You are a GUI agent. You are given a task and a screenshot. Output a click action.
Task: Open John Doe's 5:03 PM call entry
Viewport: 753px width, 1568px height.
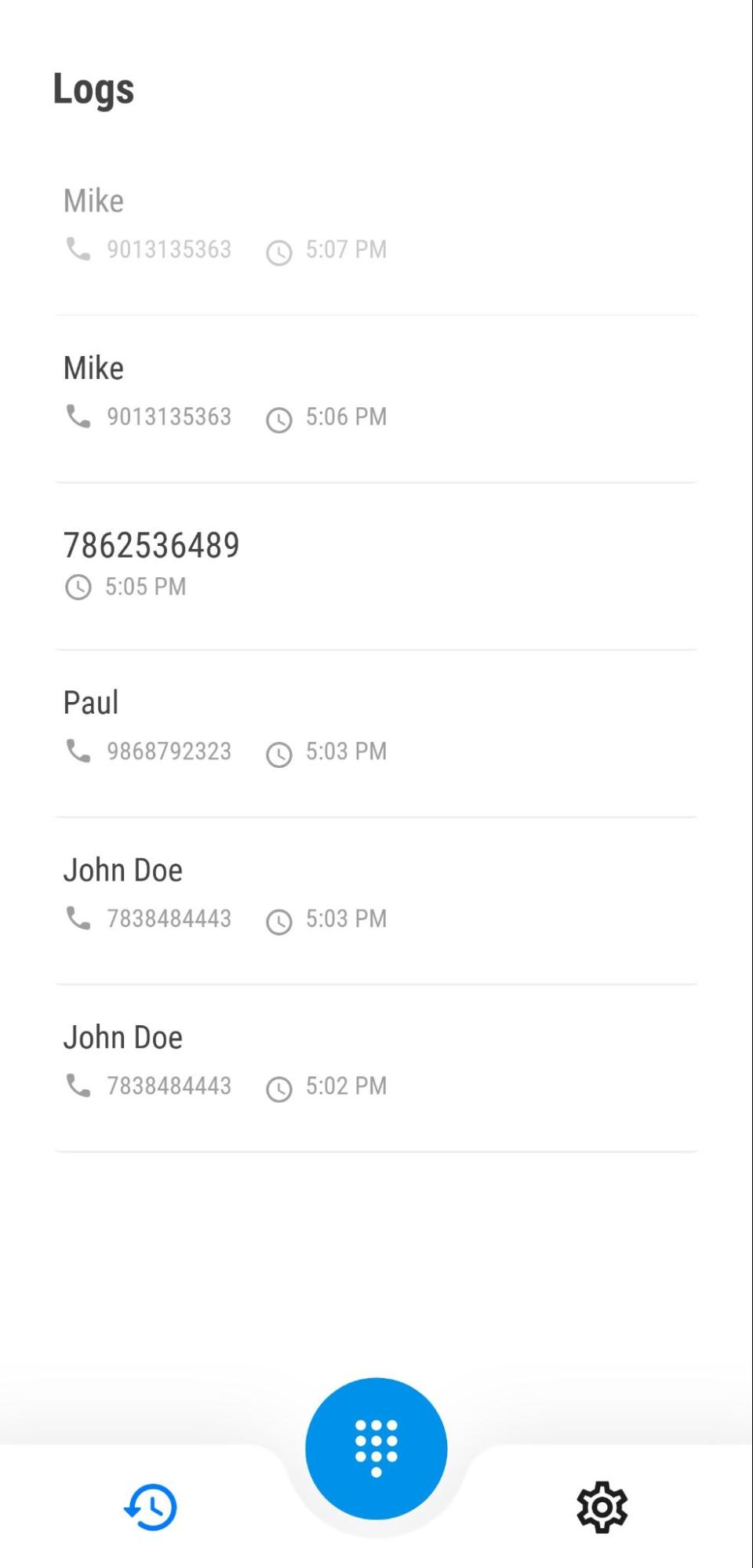point(376,894)
